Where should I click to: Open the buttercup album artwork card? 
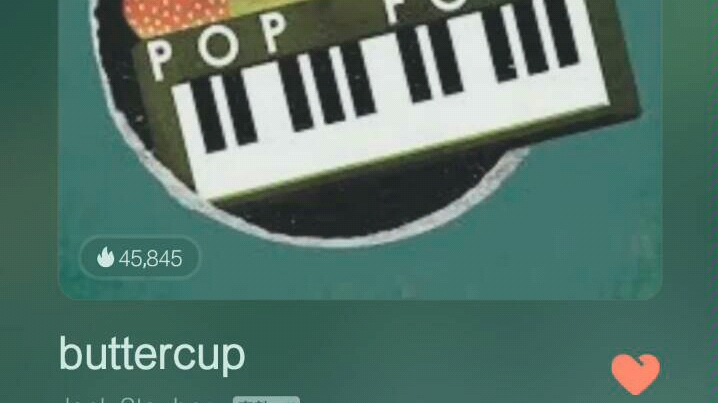point(360,130)
